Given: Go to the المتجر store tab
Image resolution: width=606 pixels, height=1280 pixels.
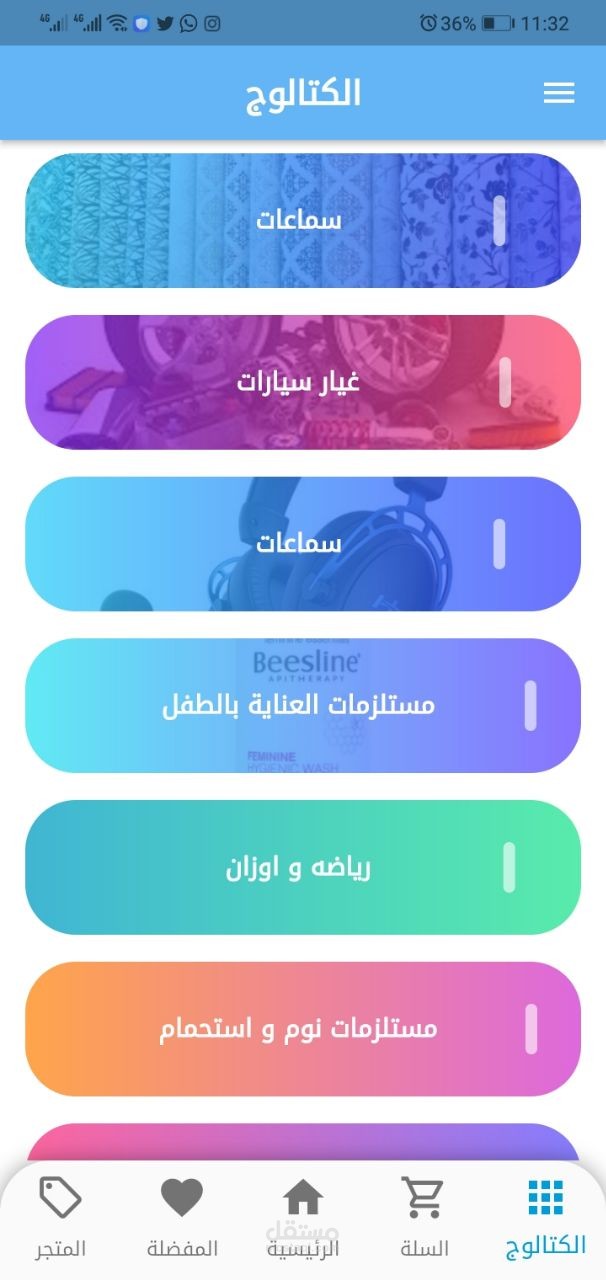Looking at the screenshot, I should coord(61,1218).
